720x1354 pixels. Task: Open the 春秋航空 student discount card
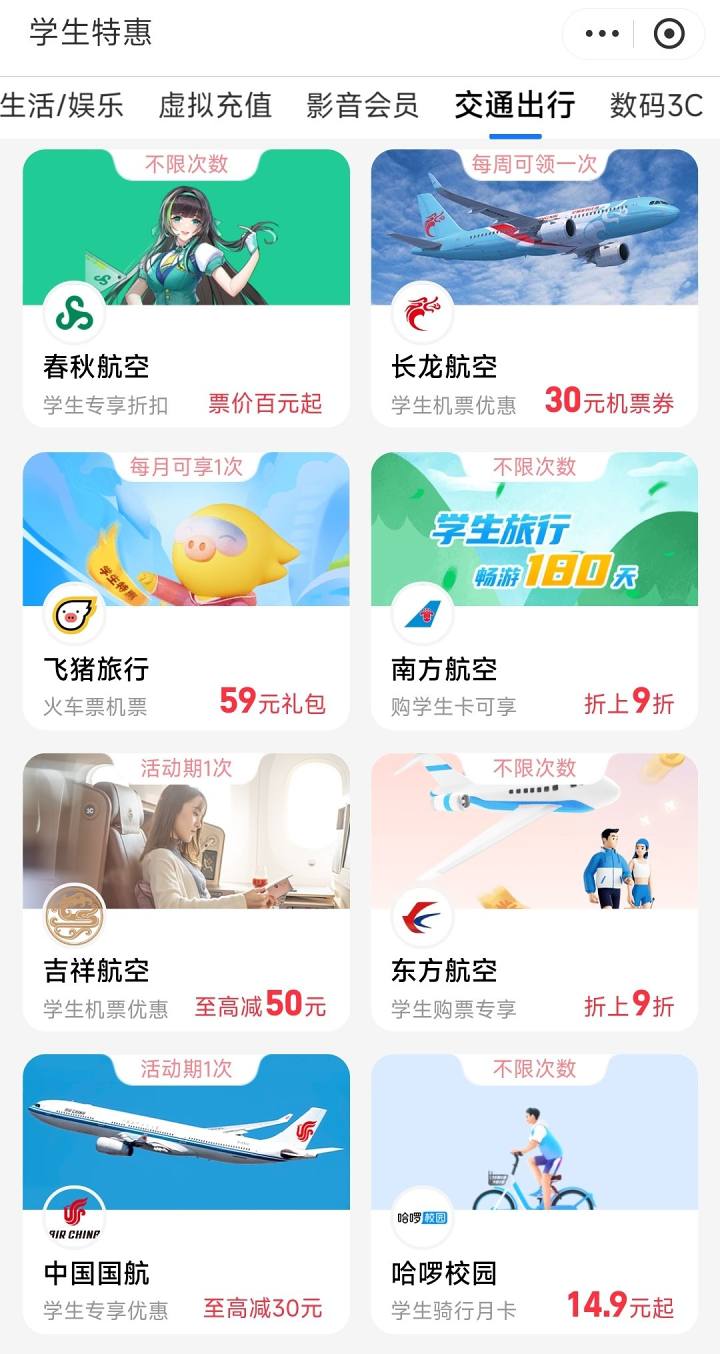(186, 288)
